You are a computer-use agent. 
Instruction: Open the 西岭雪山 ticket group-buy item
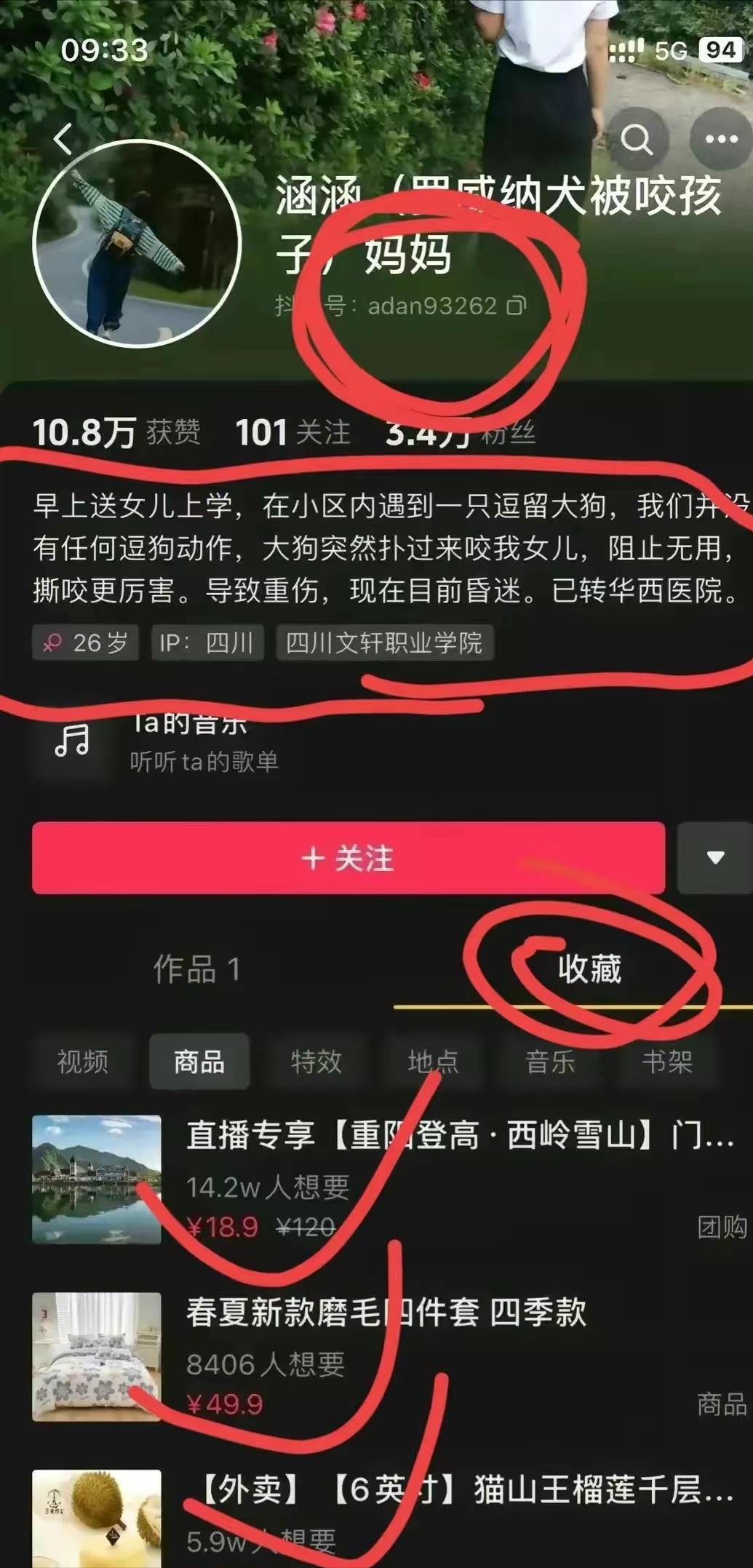pyautogui.click(x=458, y=1135)
